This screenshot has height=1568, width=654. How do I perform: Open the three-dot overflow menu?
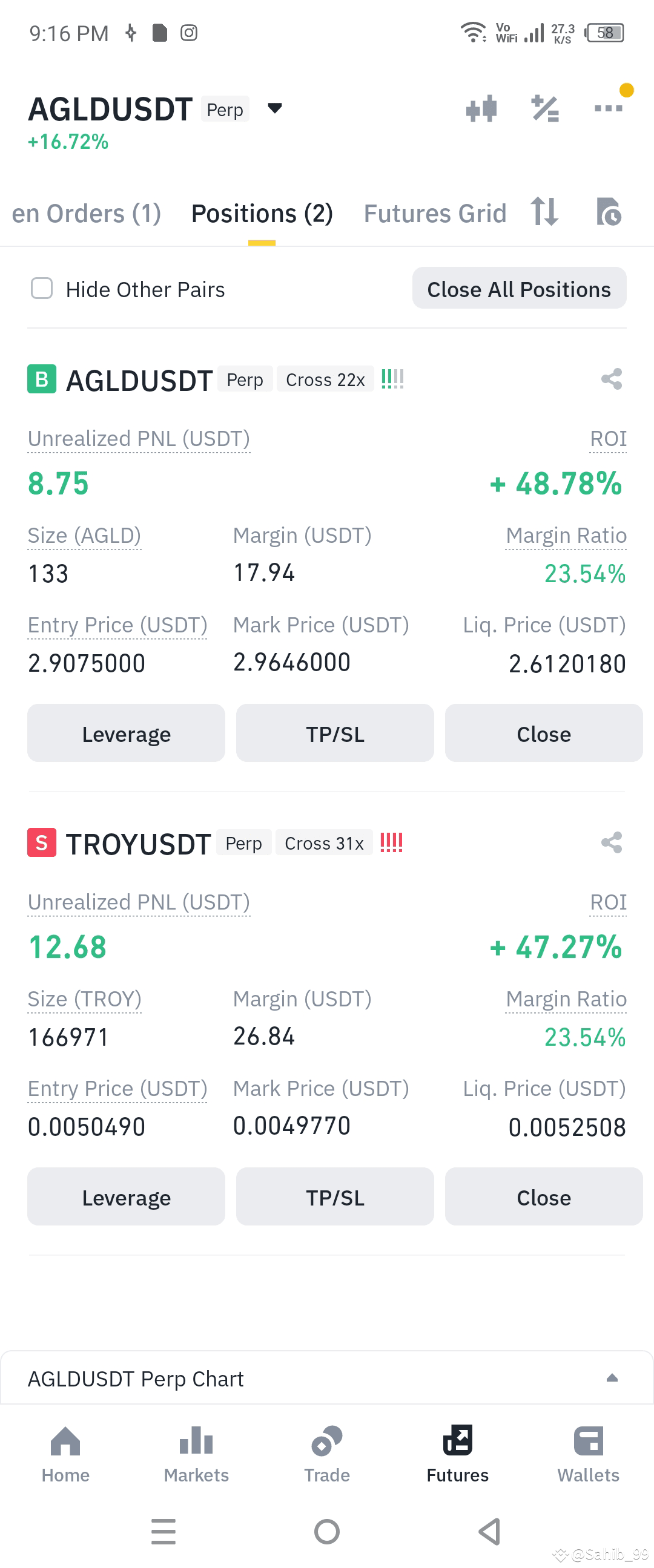click(x=609, y=109)
